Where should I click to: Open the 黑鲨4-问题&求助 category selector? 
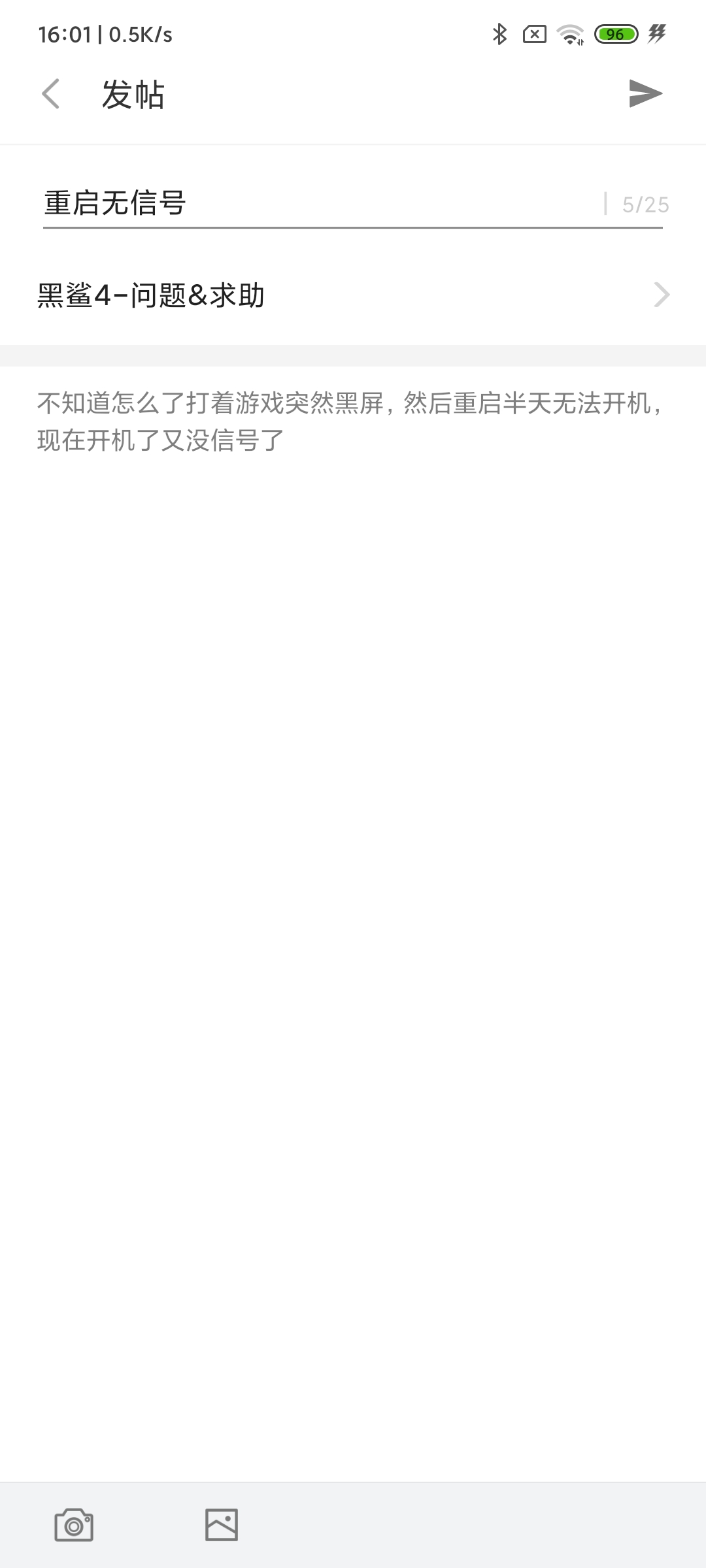(x=353, y=295)
